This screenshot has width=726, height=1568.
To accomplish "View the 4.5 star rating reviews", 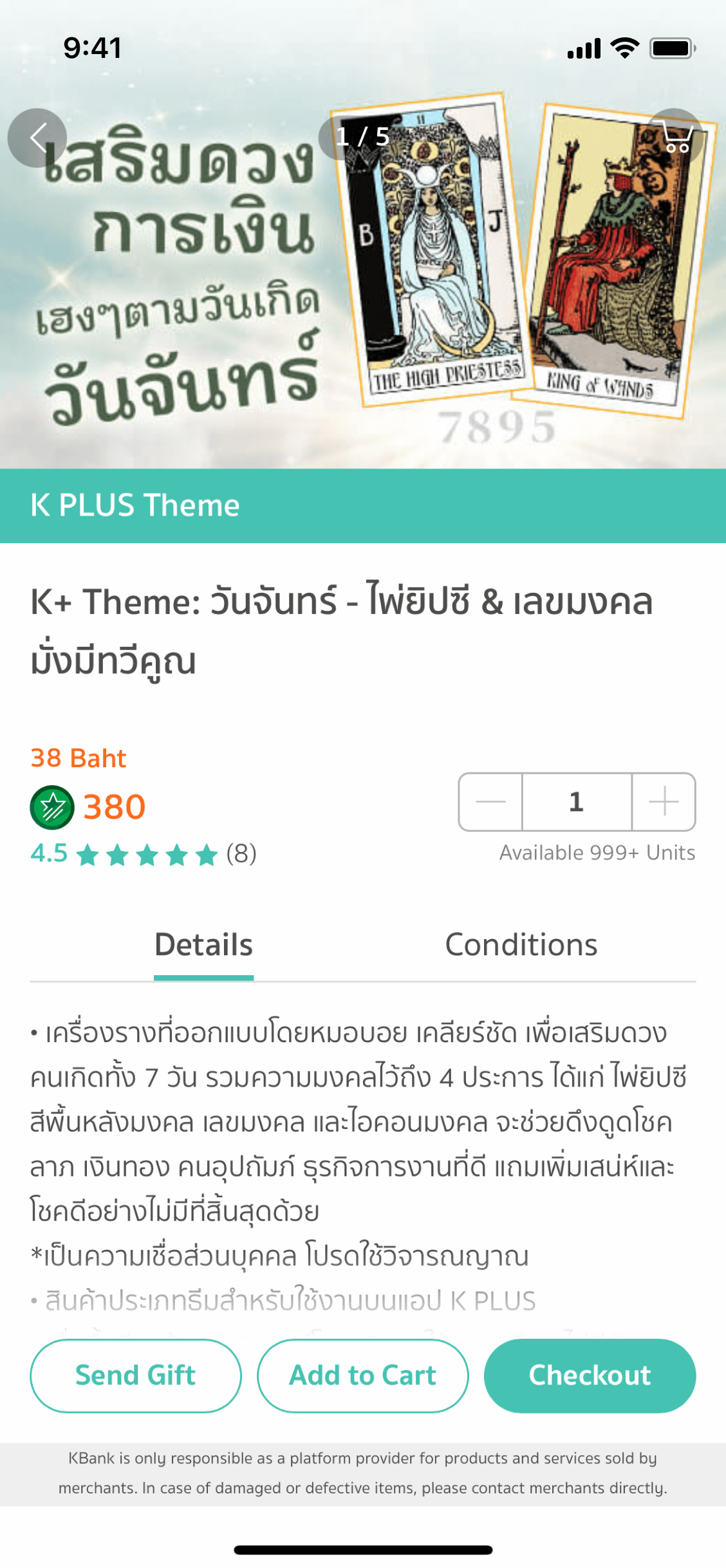I will pos(144,855).
